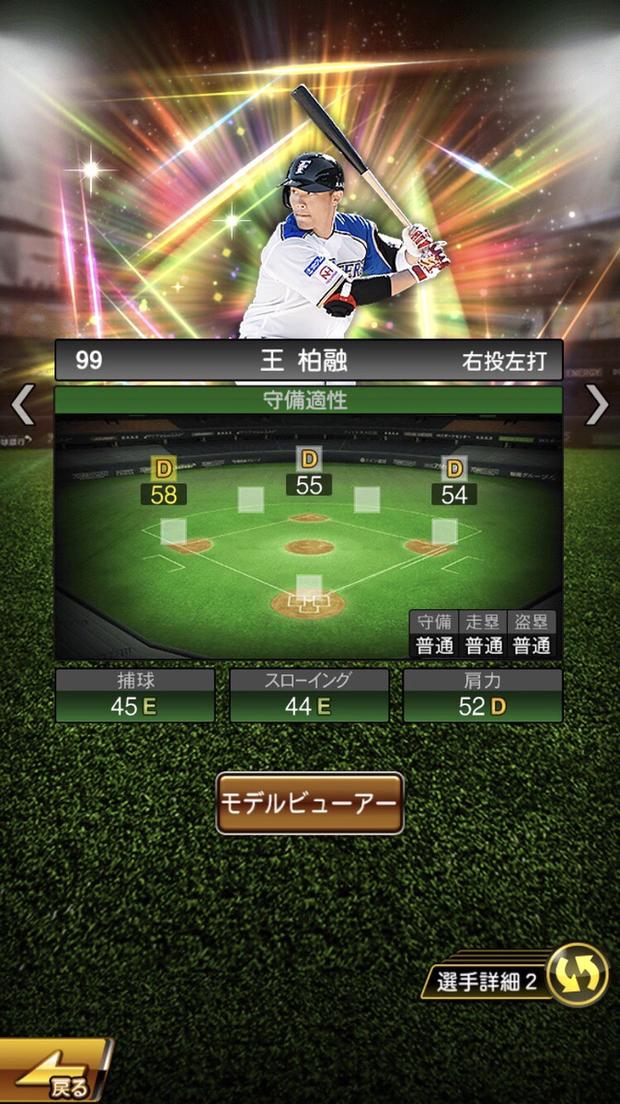Open the モデルビューアー model viewer
Screen dimensions: 620x1104
[x=310, y=803]
